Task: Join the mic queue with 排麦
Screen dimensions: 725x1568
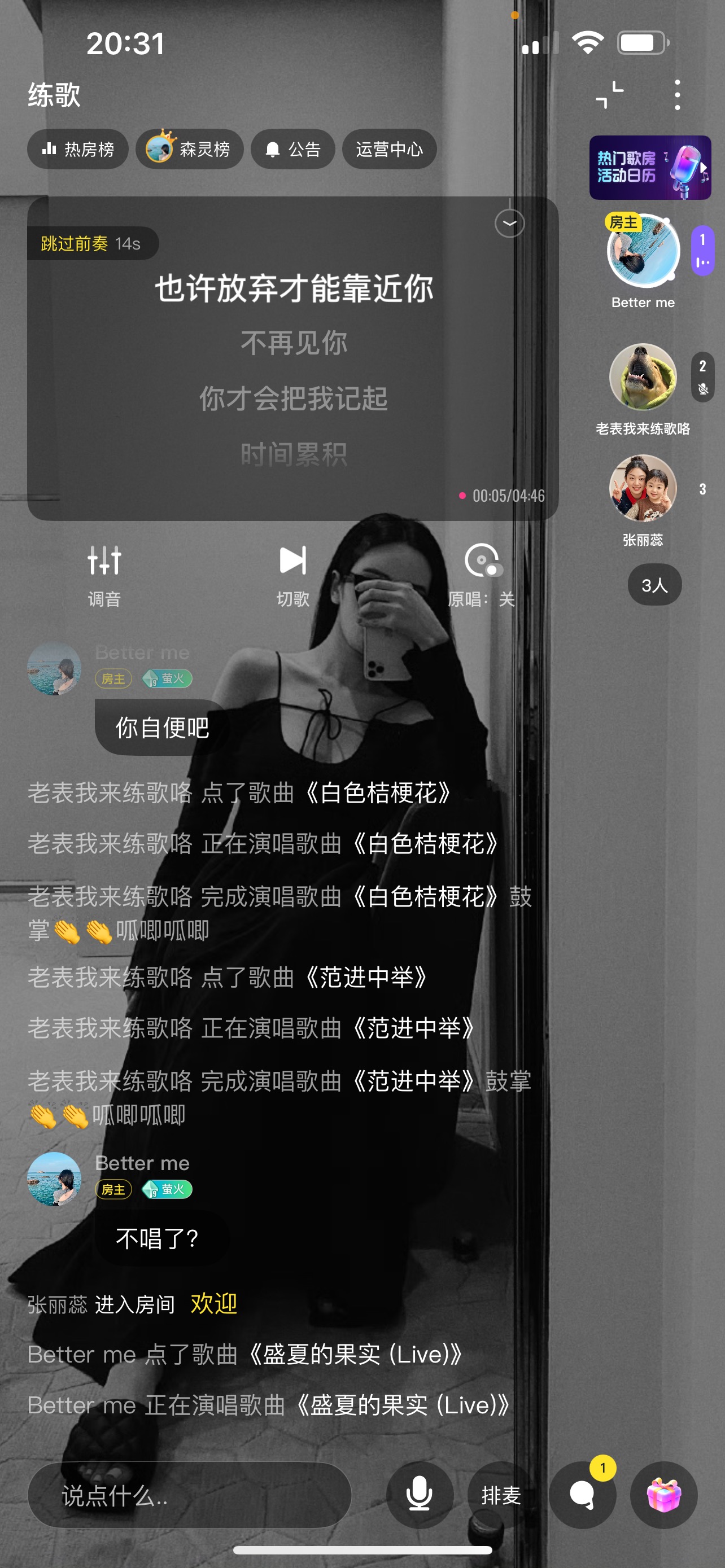Action: (501, 1495)
